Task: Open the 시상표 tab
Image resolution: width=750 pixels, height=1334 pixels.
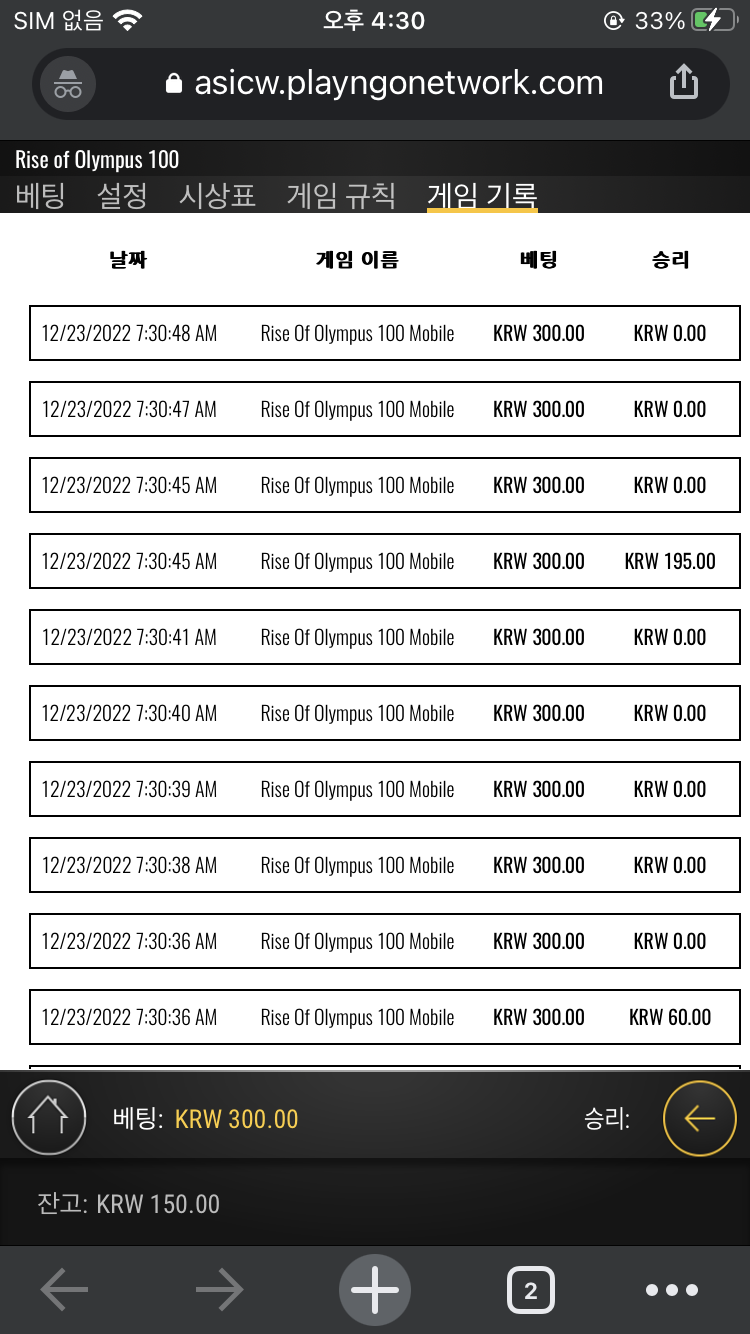Action: click(x=217, y=195)
